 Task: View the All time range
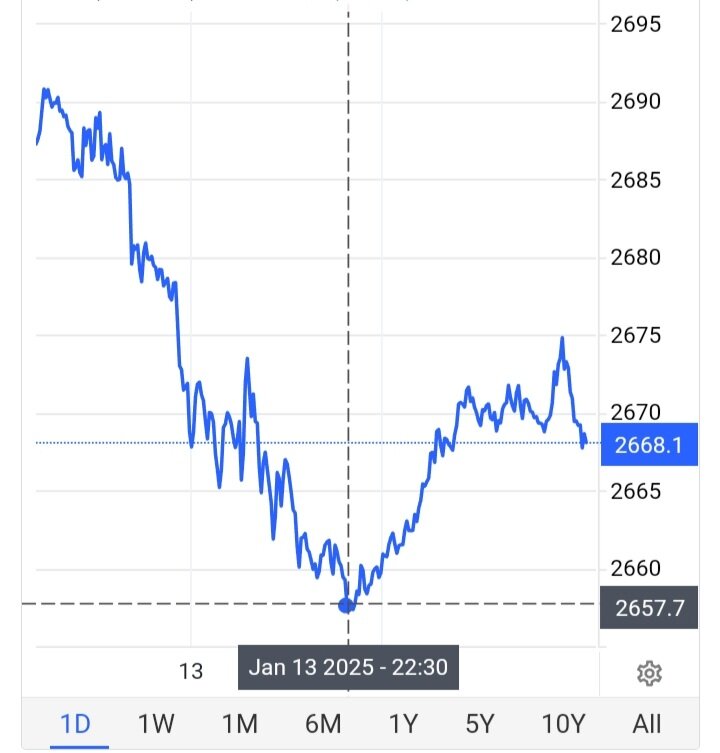point(645,723)
